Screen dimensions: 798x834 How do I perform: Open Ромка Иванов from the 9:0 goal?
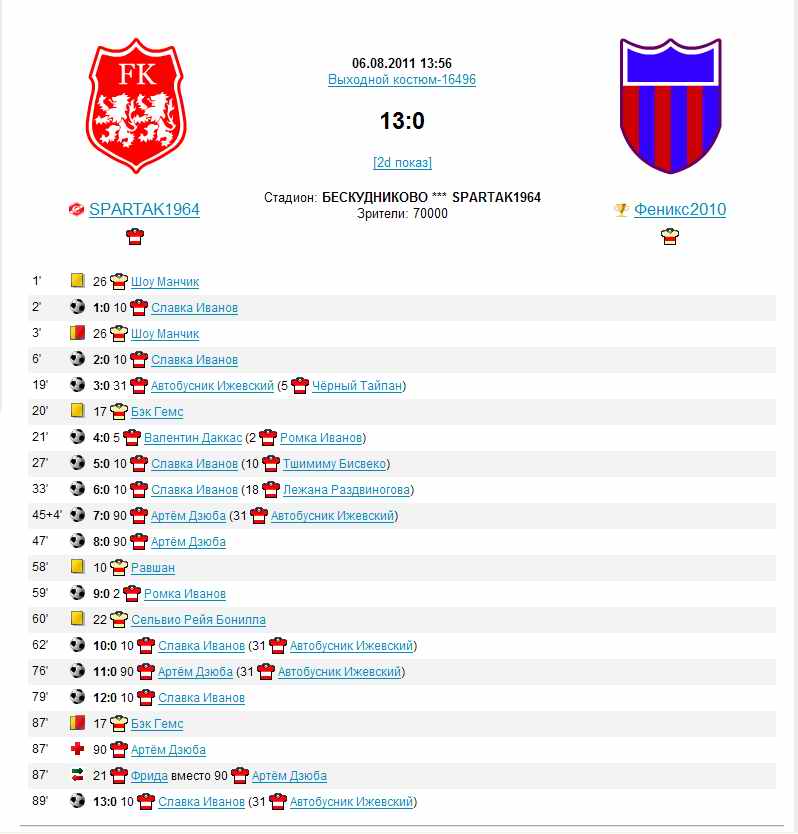(184, 594)
